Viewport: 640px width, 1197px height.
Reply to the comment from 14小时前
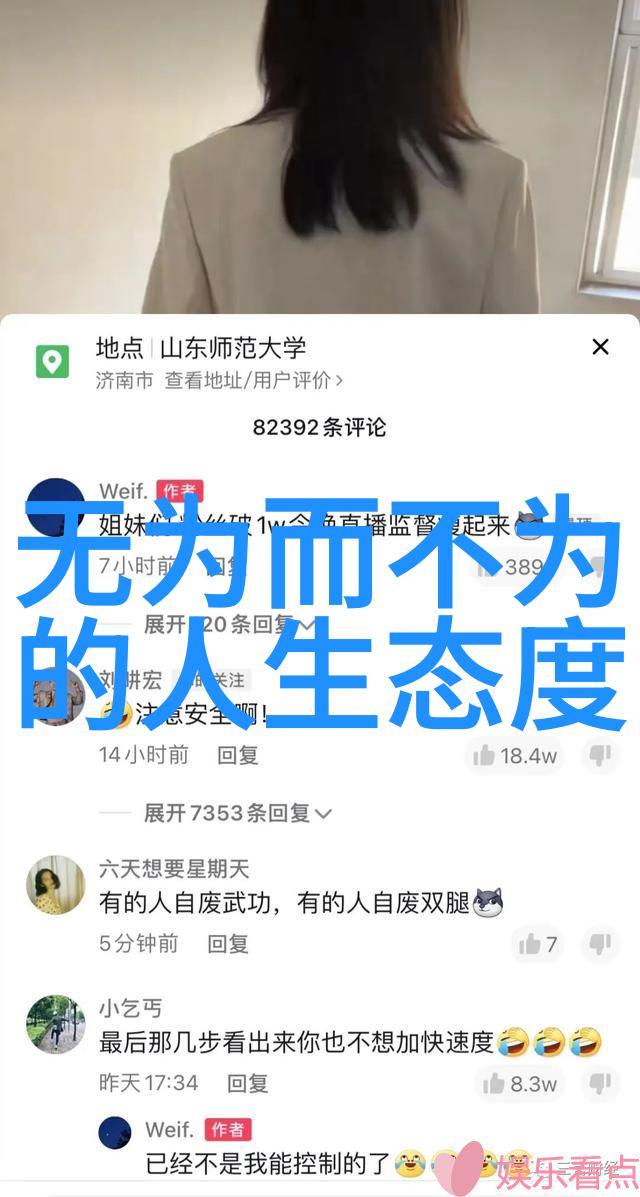[238, 755]
